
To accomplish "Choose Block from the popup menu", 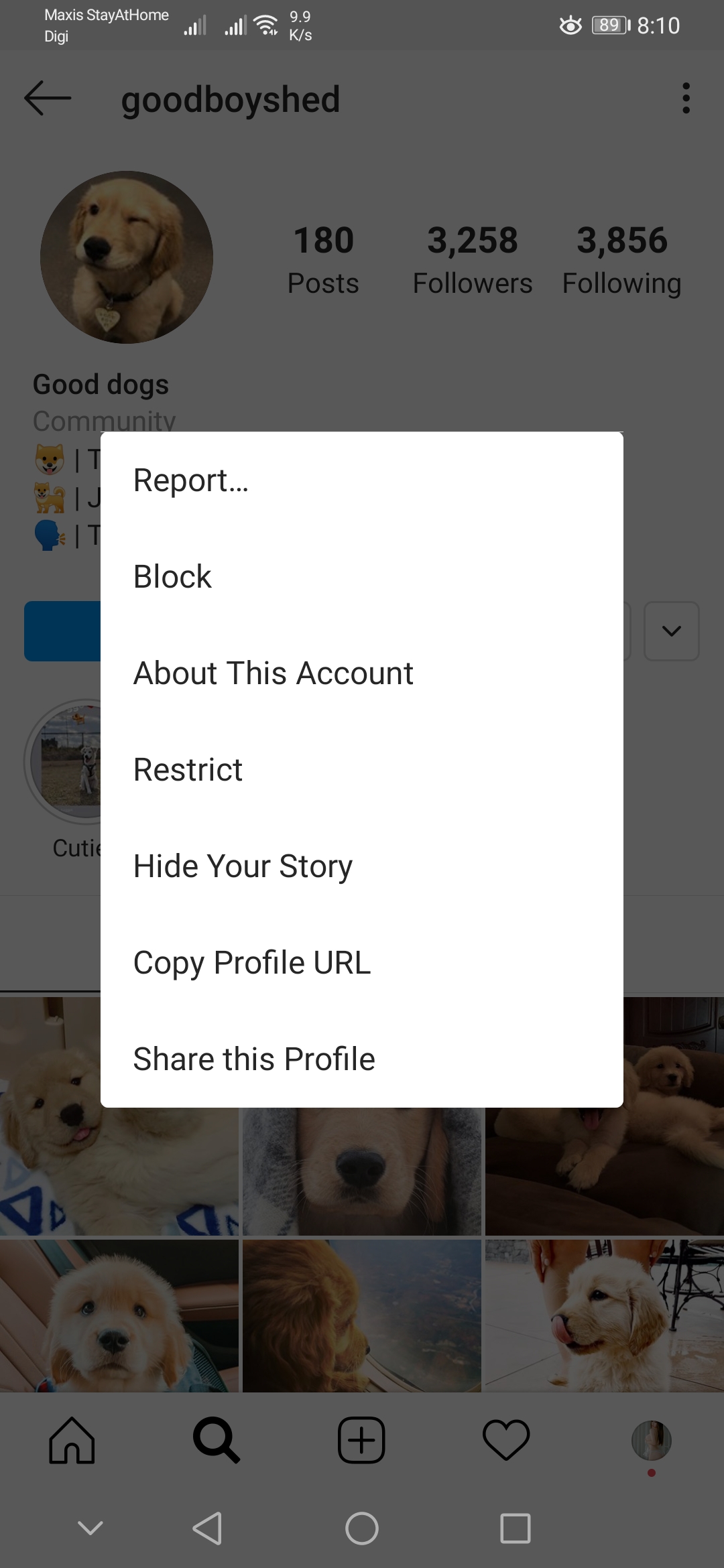I will (362, 577).
